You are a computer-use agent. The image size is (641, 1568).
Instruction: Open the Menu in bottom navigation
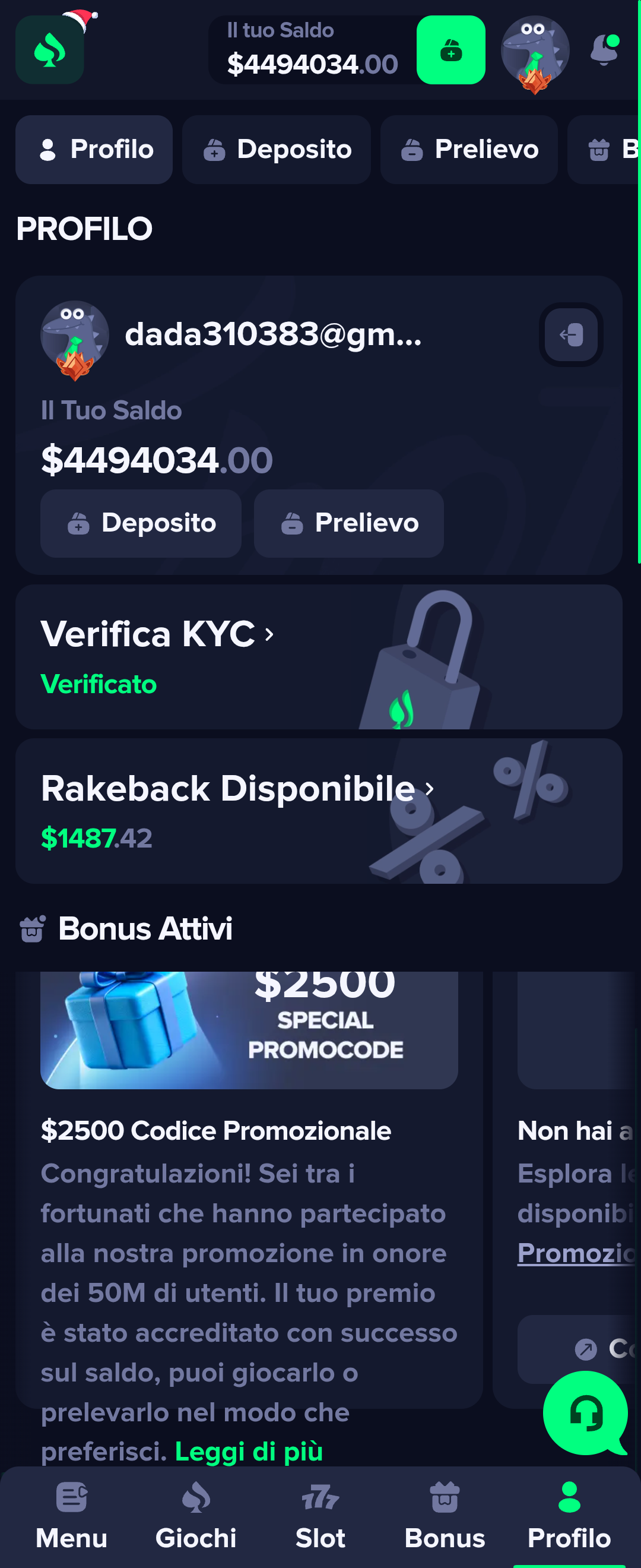(x=71, y=1517)
